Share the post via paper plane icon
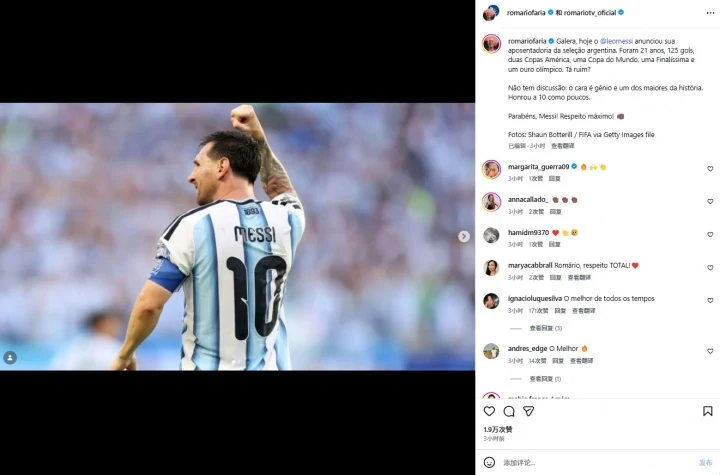 [529, 411]
